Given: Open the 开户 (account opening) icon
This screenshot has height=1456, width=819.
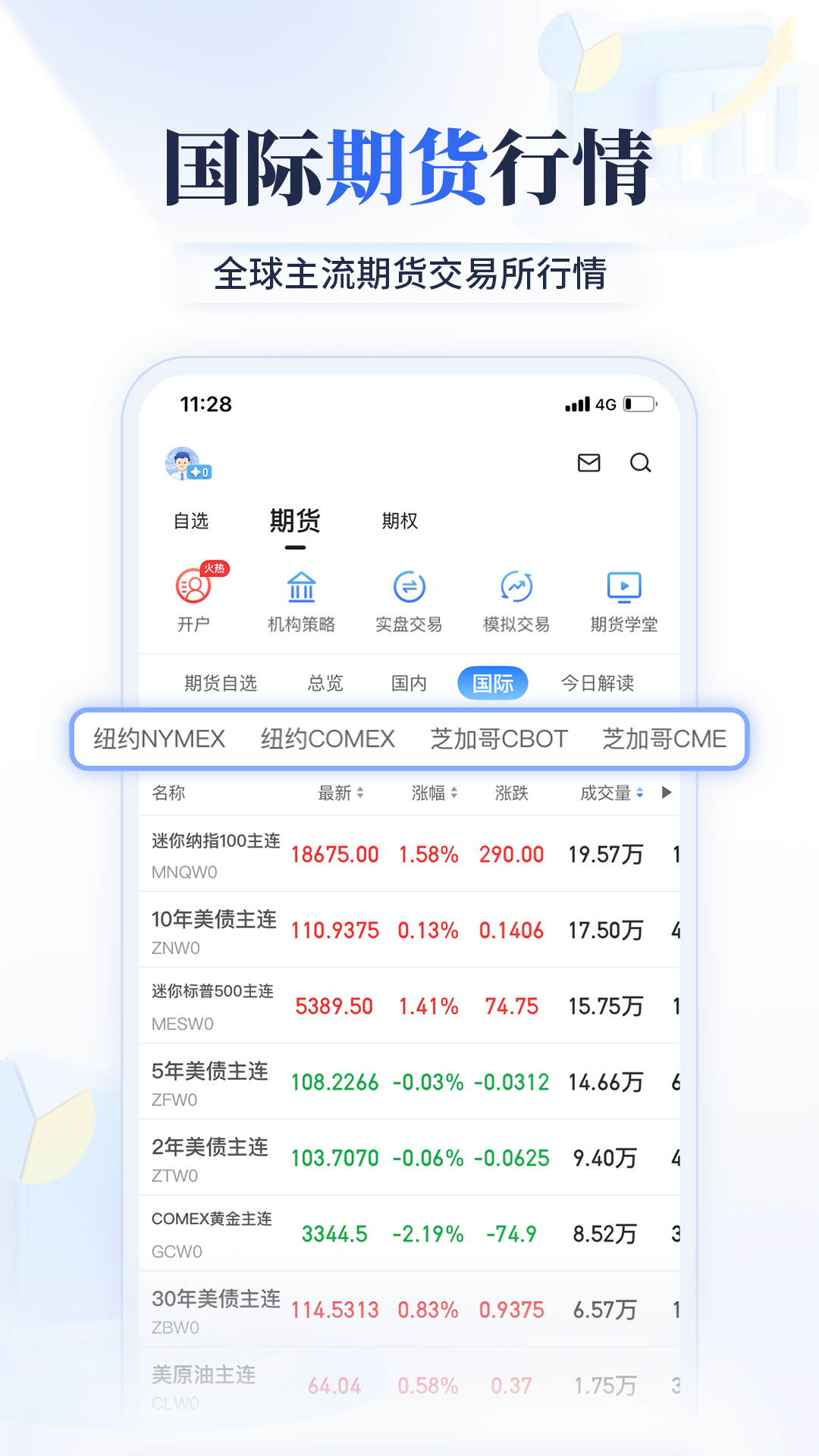Looking at the screenshot, I should coord(195,599).
